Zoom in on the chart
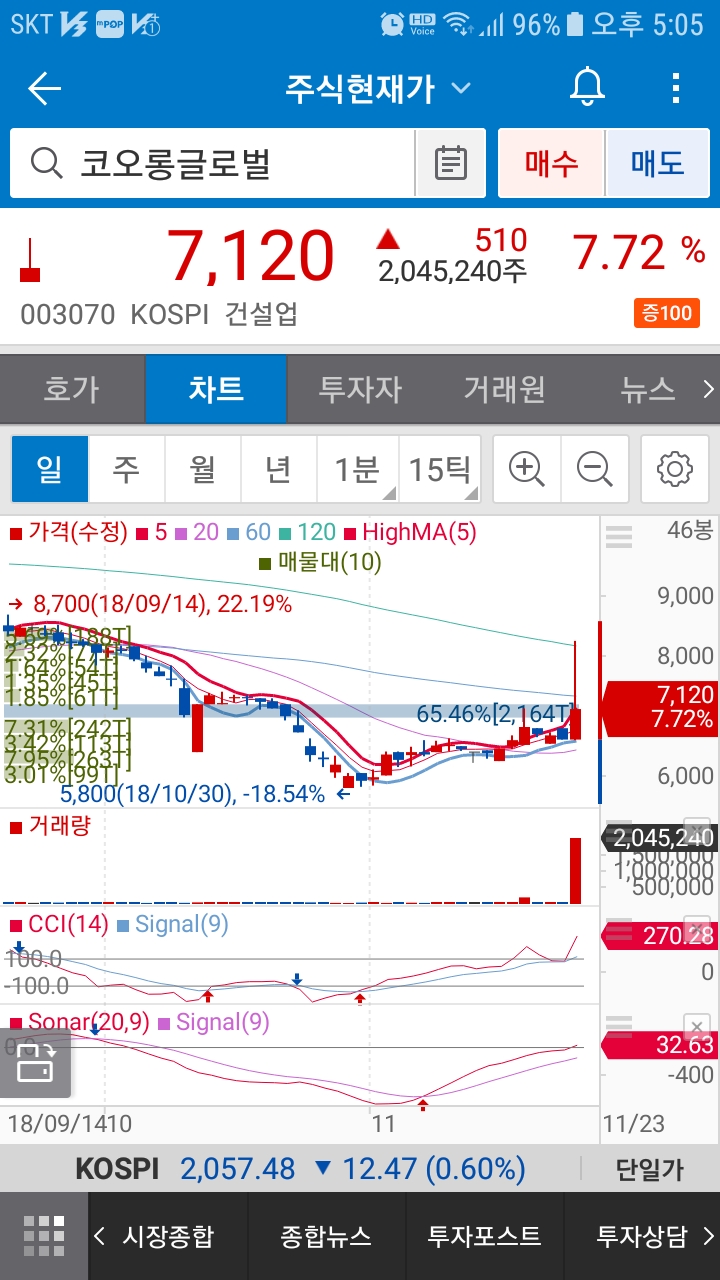Viewport: 720px width, 1280px height. coord(526,468)
